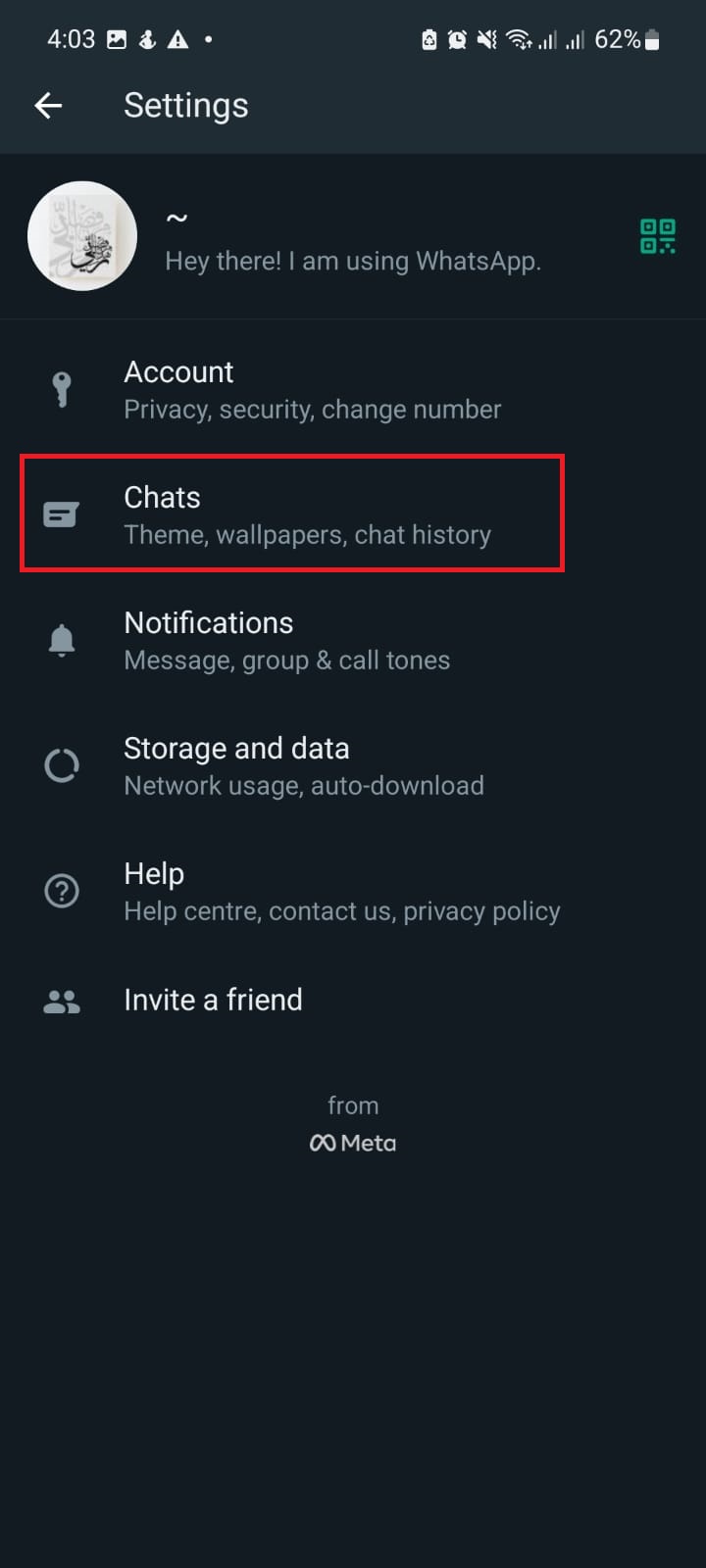Screen dimensions: 706x1568
Task: Select Invite a friend
Action: click(x=353, y=1000)
